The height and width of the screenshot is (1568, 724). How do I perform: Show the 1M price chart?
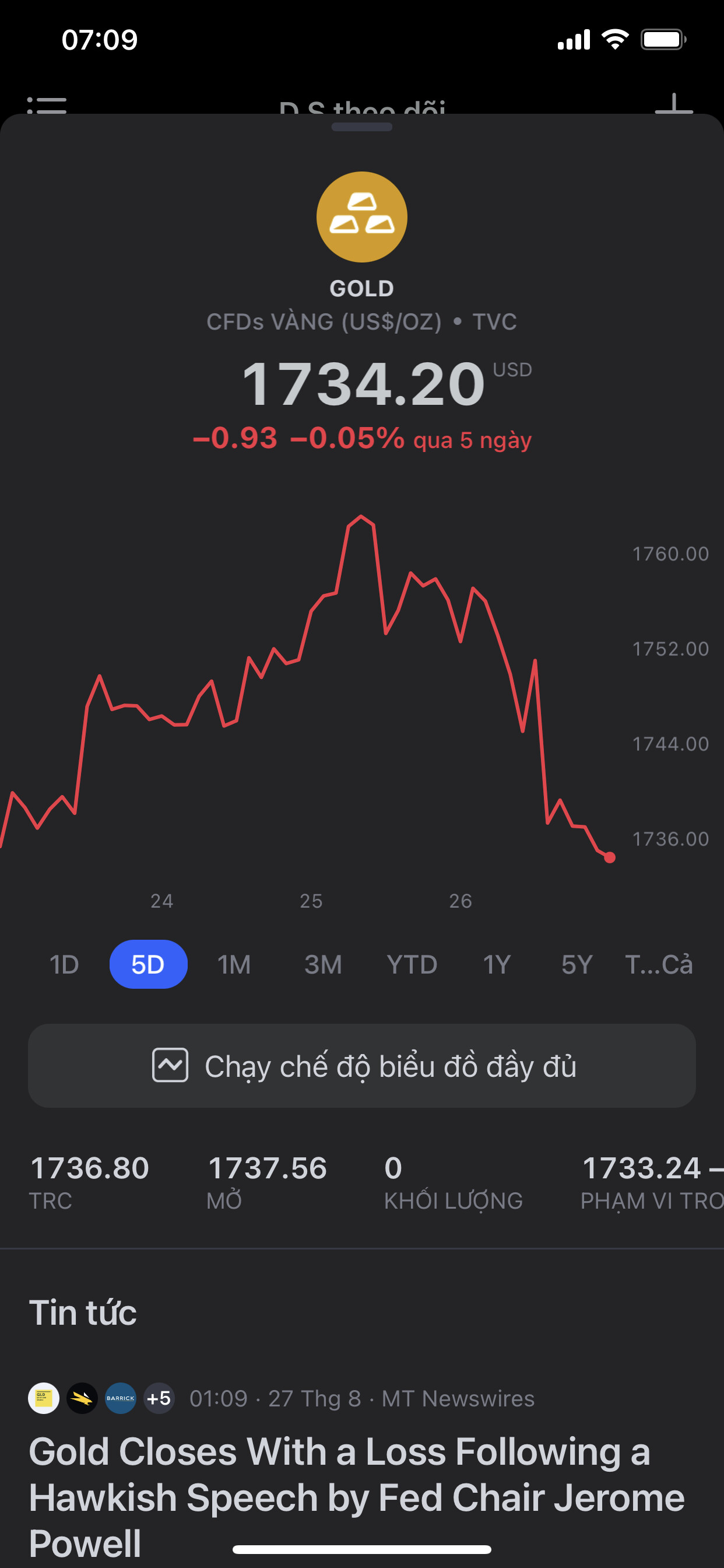(x=234, y=964)
